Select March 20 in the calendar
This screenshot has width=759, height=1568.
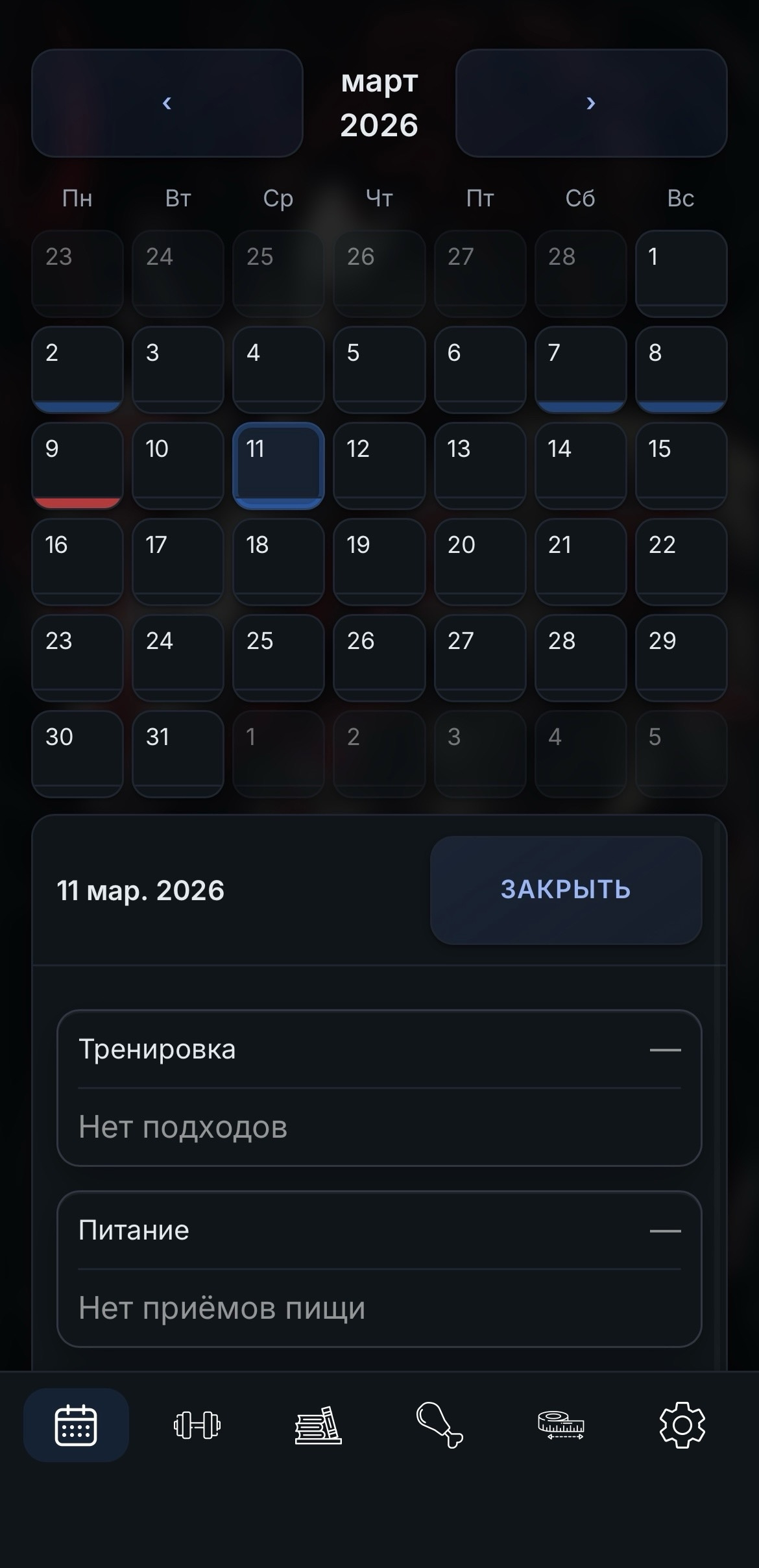pos(479,561)
